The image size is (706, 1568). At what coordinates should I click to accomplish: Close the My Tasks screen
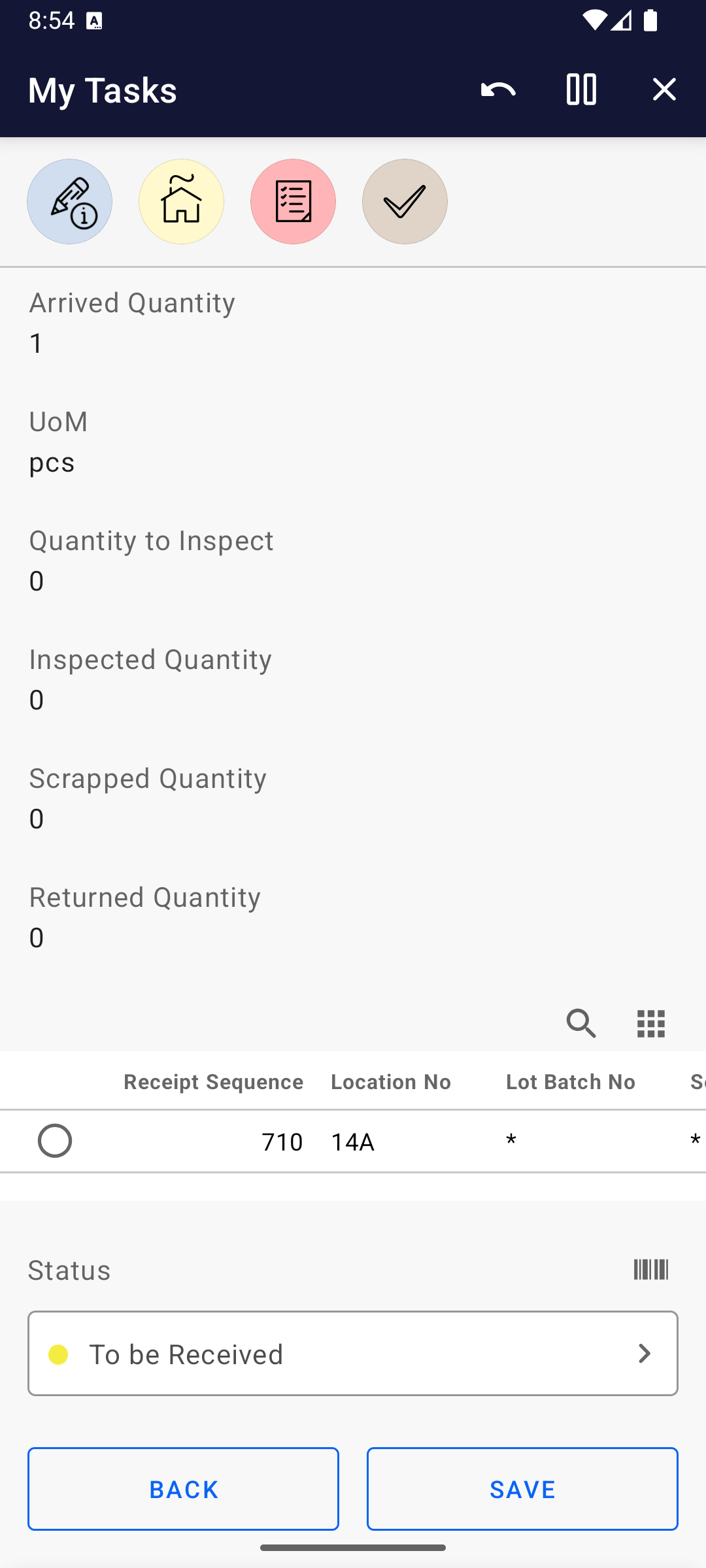pos(664,90)
